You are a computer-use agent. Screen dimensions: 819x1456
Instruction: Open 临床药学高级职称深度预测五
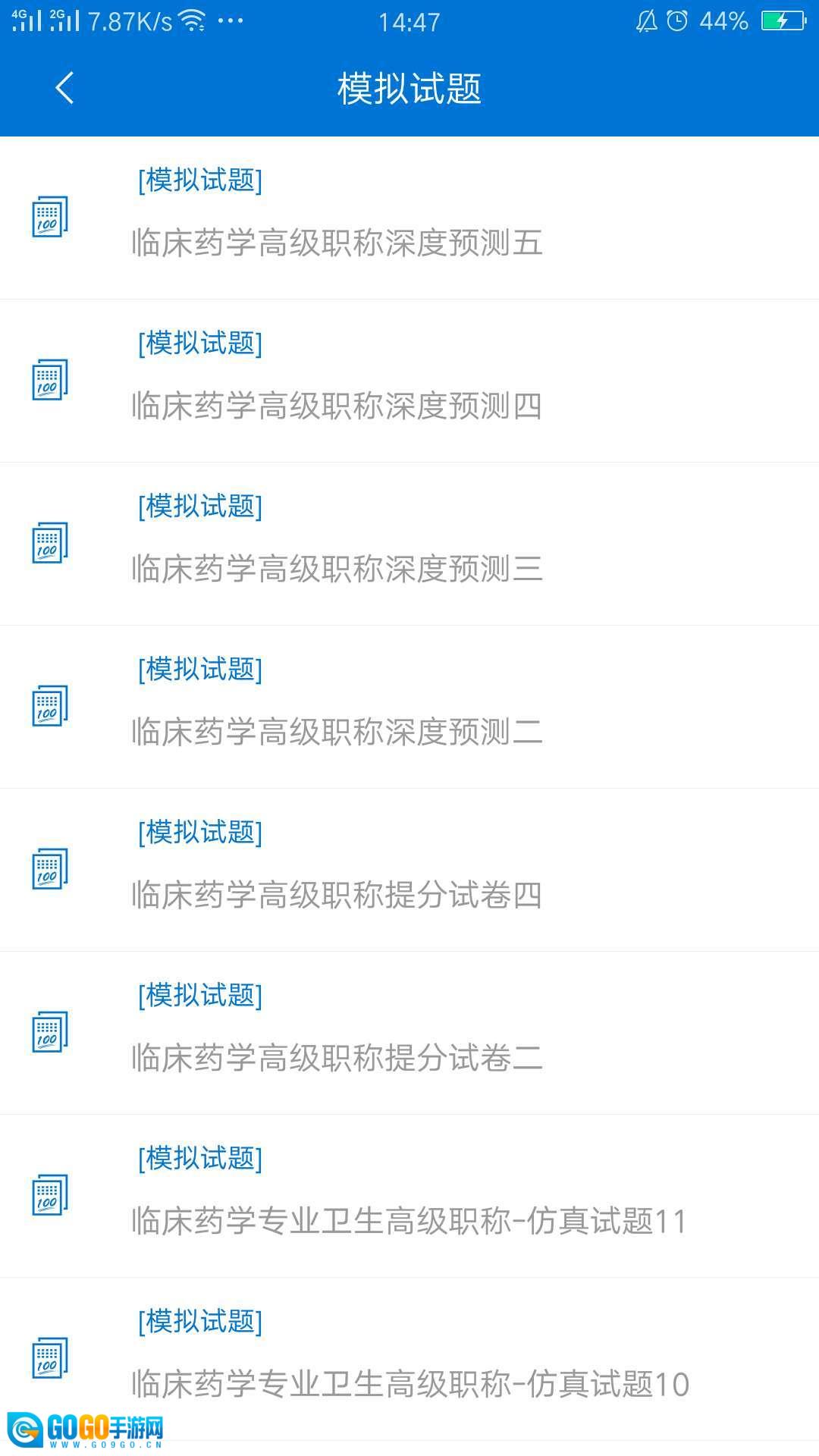pyautogui.click(x=337, y=243)
